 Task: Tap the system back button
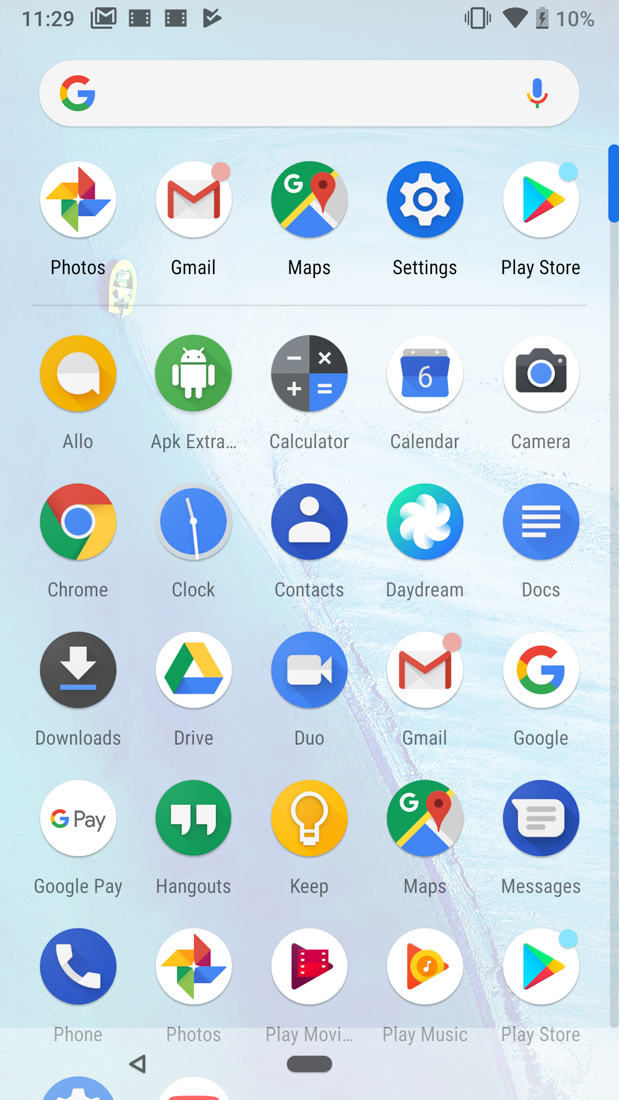pos(138,1064)
